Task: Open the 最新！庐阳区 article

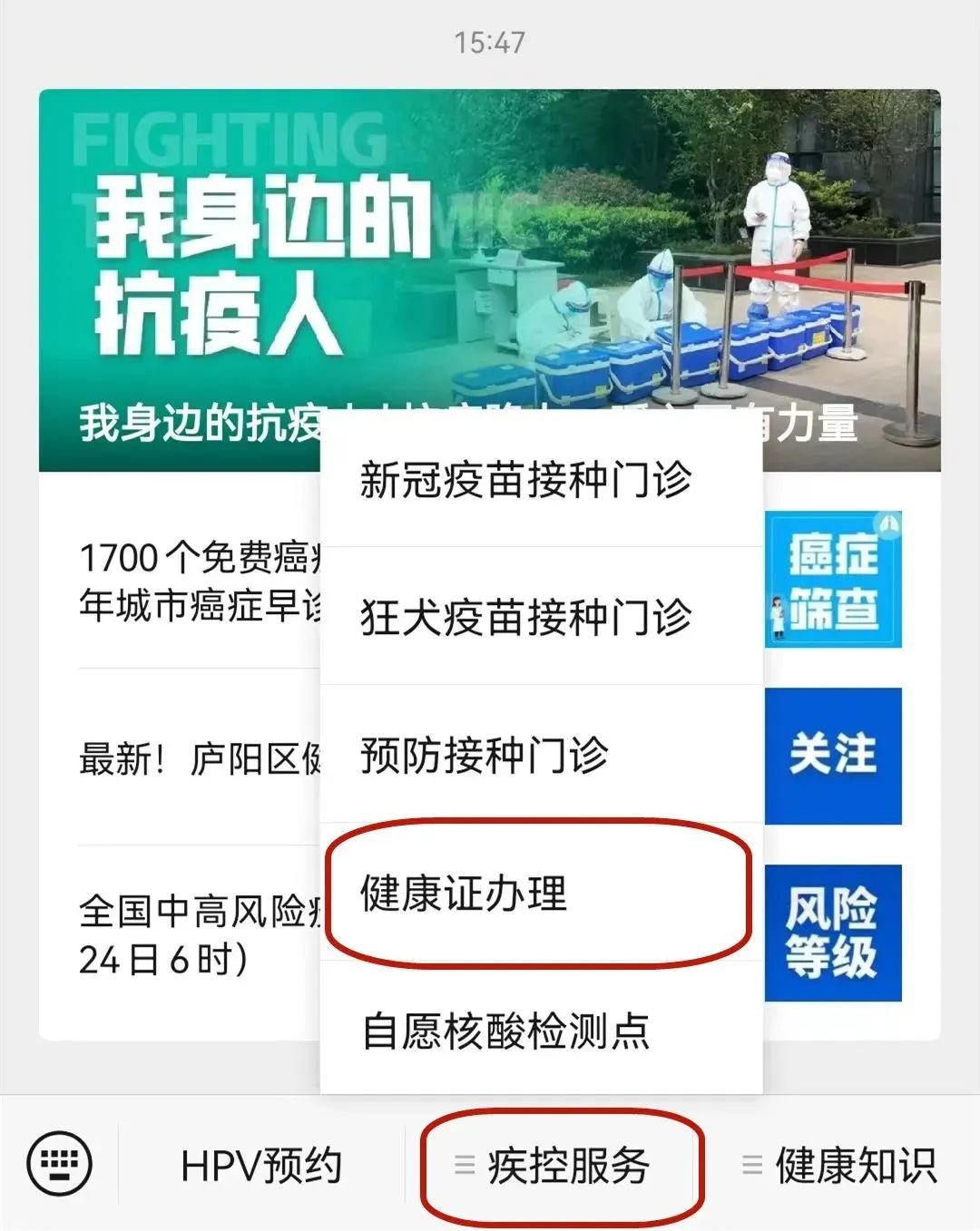Action: click(200, 758)
